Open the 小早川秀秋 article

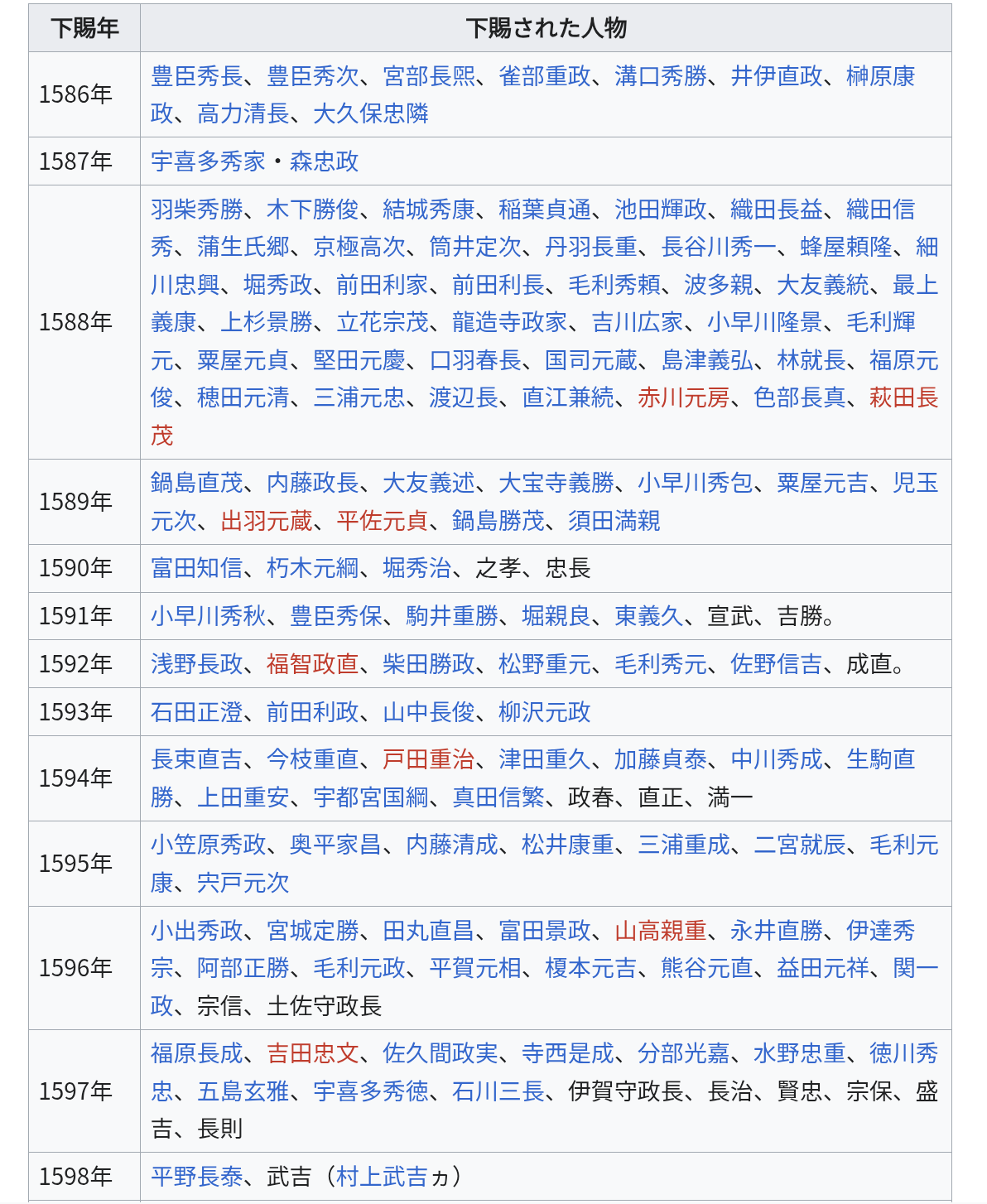(x=208, y=616)
